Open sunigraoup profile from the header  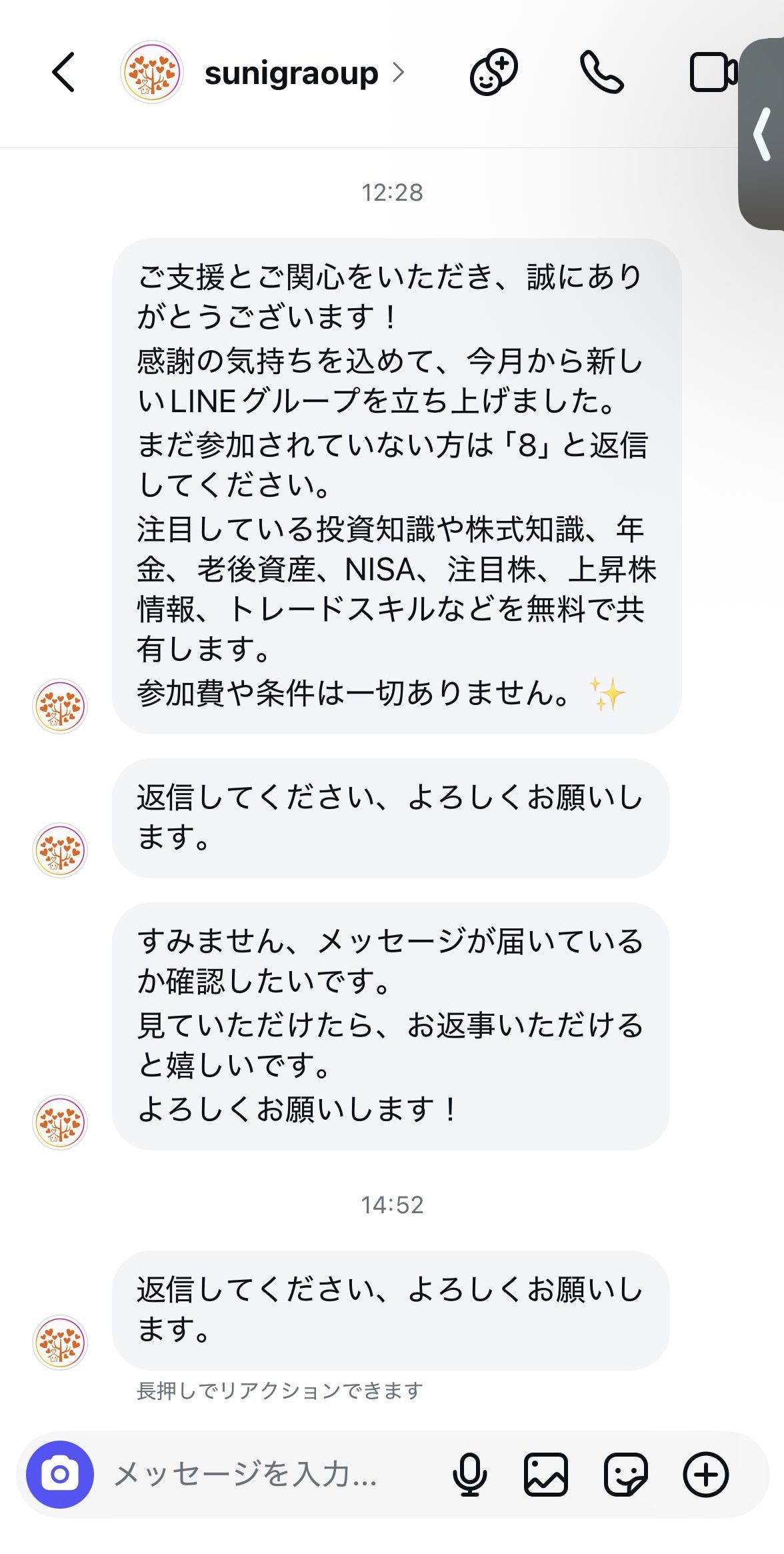click(x=291, y=73)
